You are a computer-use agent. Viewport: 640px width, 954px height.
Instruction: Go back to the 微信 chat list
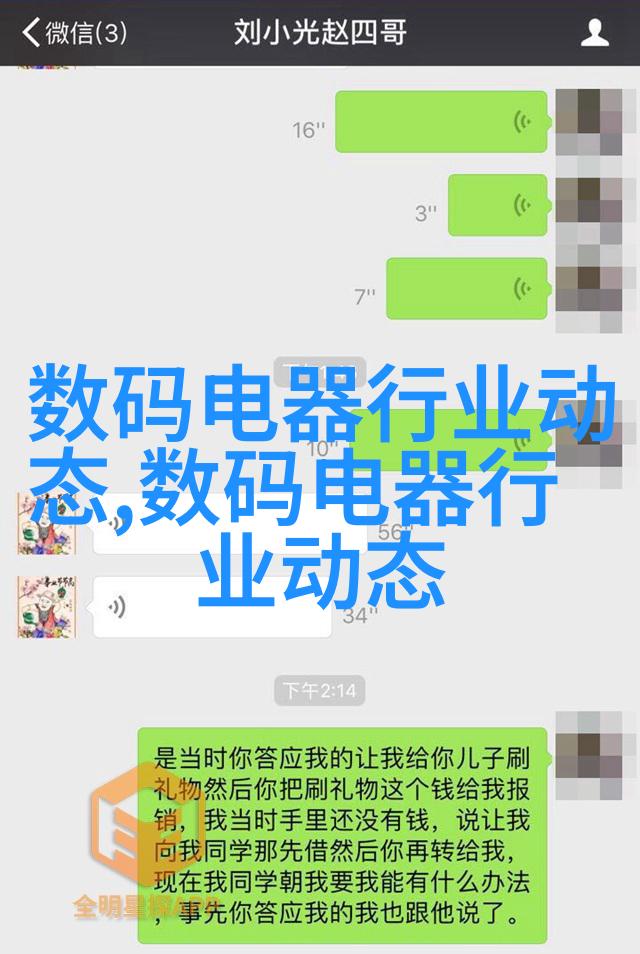coord(74,33)
